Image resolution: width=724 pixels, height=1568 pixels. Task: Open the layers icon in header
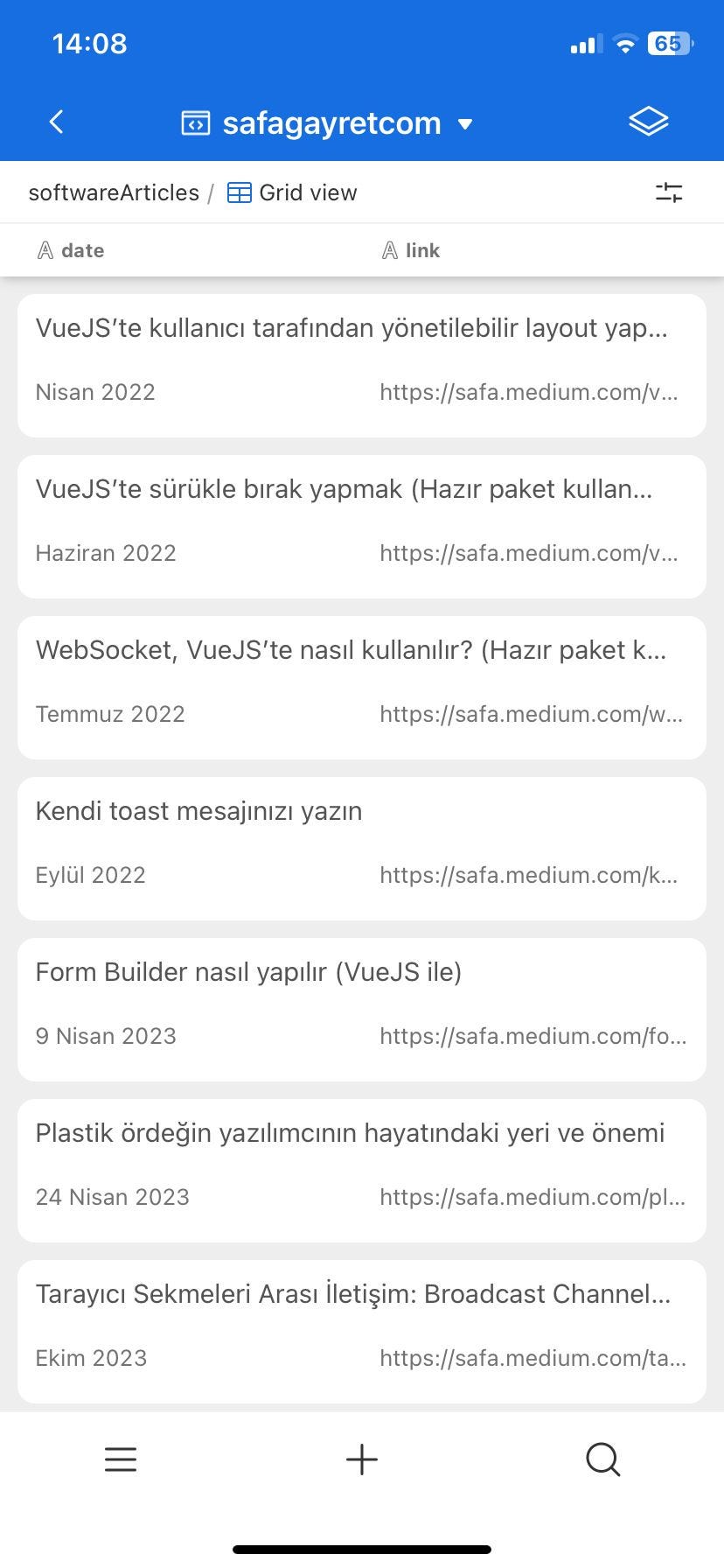(x=648, y=122)
